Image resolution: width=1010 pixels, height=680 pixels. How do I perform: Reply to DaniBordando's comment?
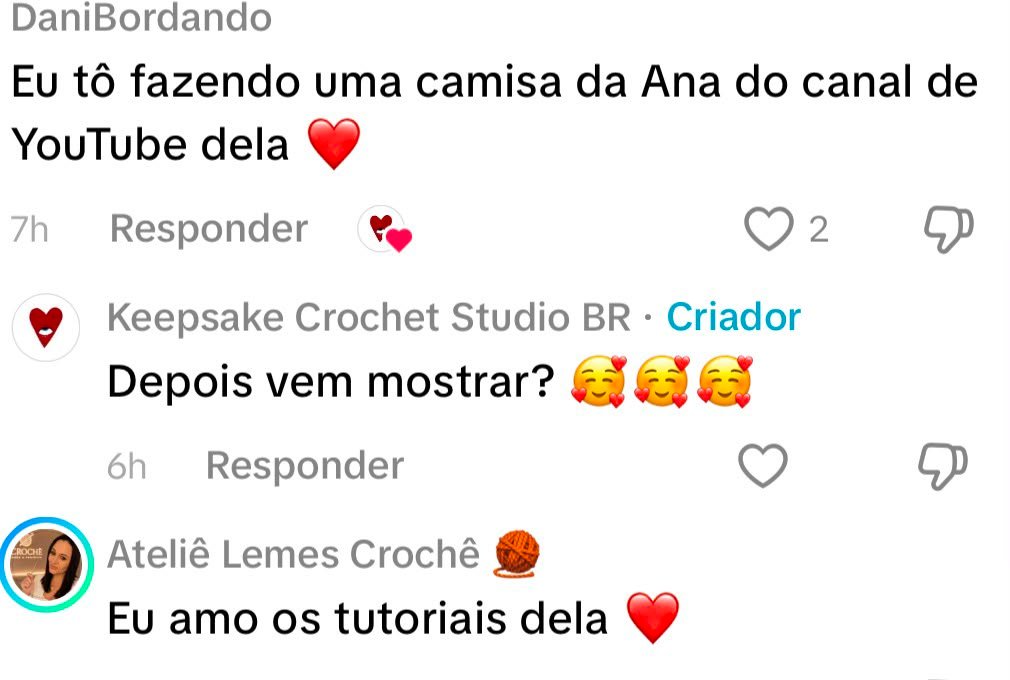pyautogui.click(x=209, y=229)
